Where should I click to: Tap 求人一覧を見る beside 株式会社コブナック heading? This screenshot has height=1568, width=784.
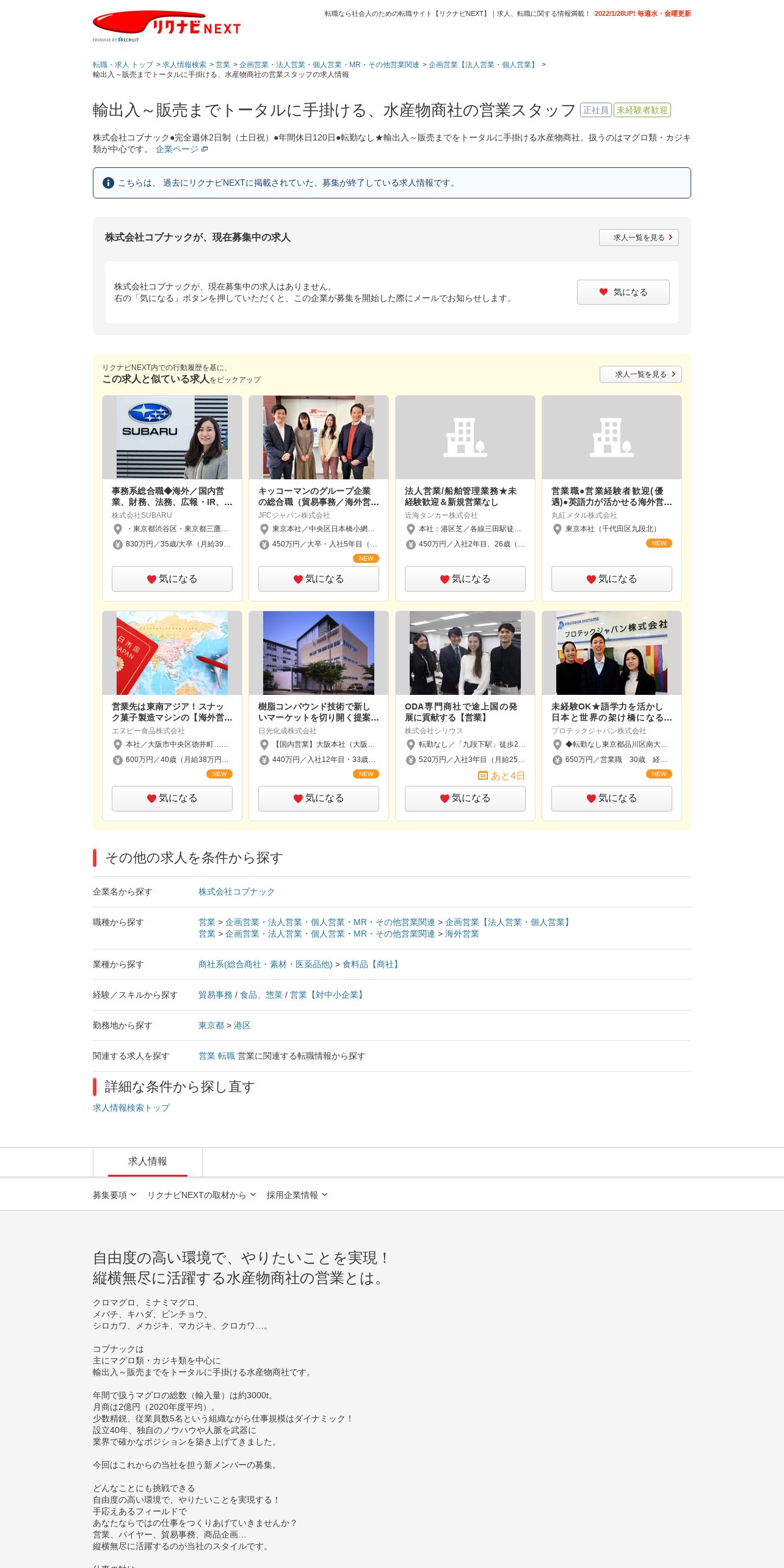(x=639, y=238)
